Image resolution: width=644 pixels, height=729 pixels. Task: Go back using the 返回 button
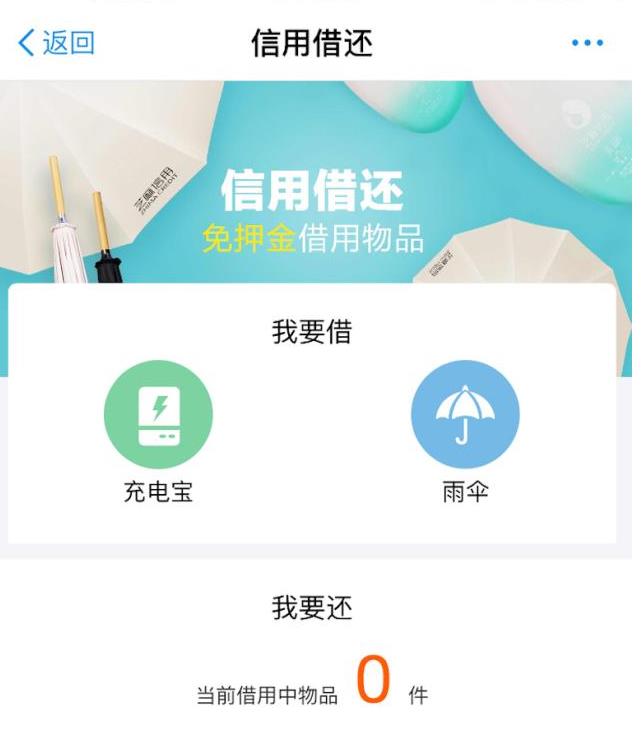coord(56,43)
